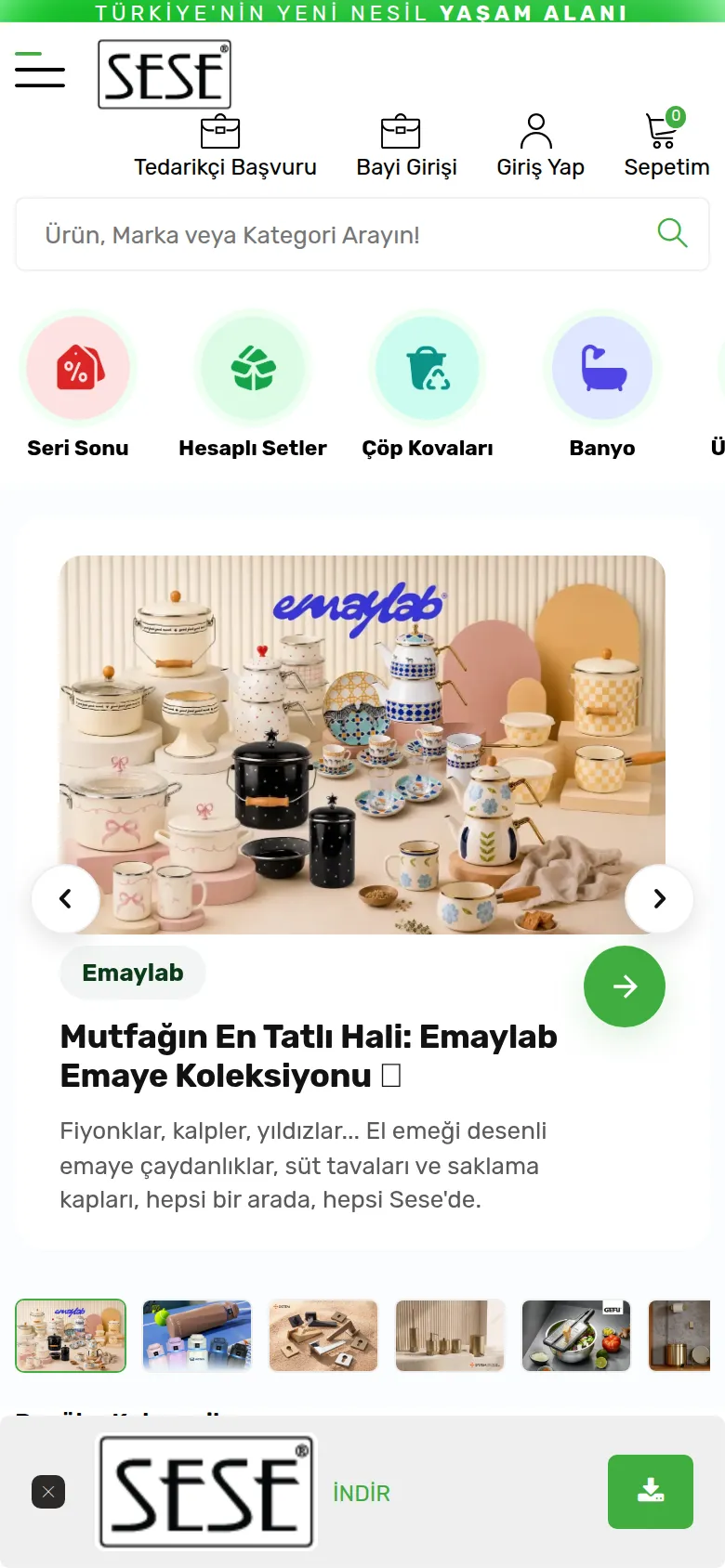Open the hamburger menu
725x1568 pixels.
(40, 70)
